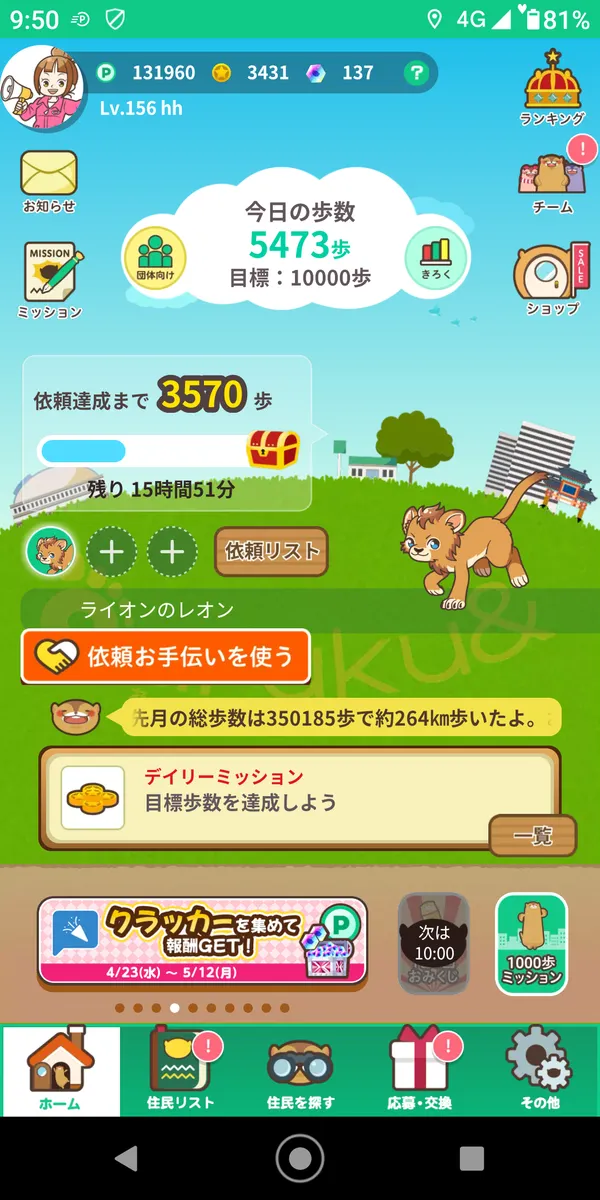
Task: Open the デイリーミッション 一覧 button
Action: [532, 836]
